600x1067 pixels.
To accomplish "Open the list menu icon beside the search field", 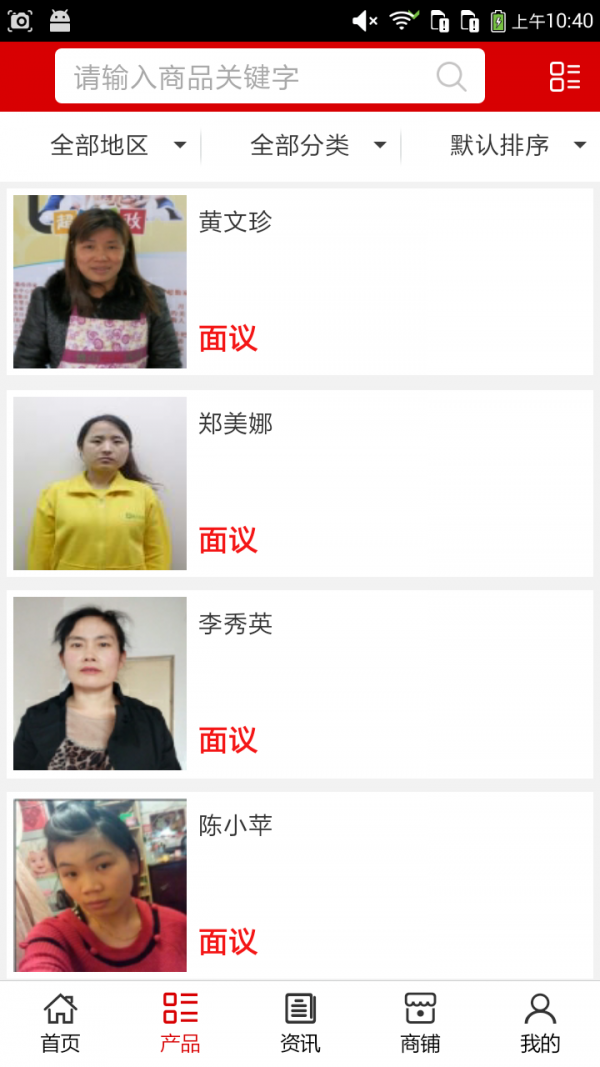I will pyautogui.click(x=564, y=77).
